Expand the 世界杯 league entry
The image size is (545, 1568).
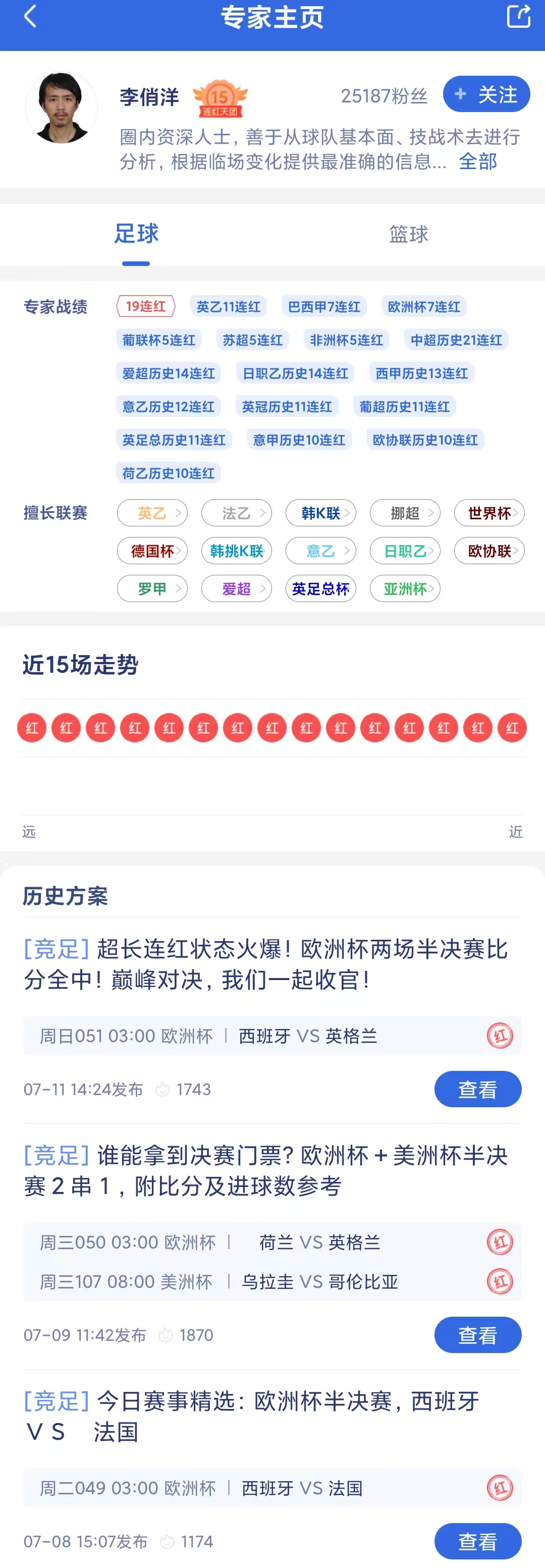click(489, 513)
